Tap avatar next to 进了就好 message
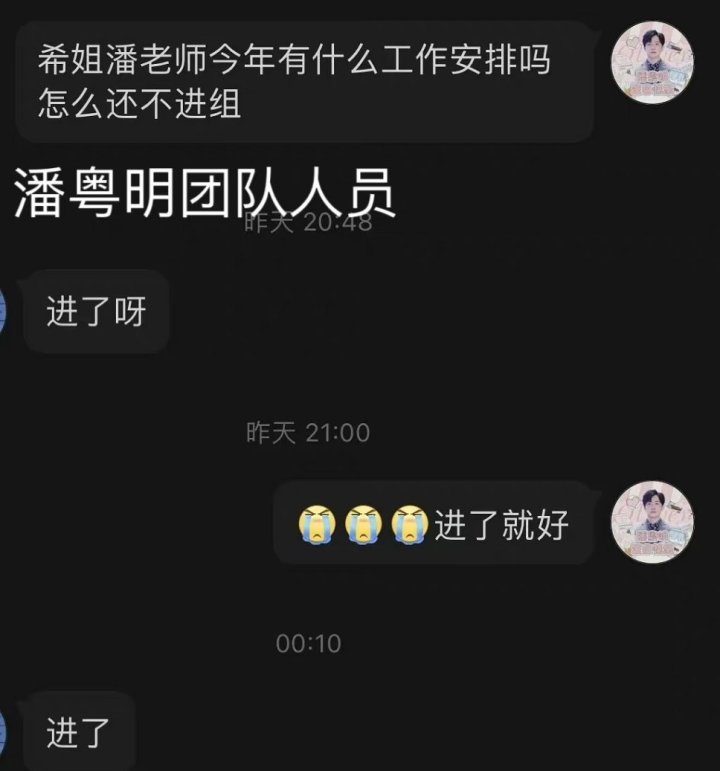The width and height of the screenshot is (720, 771). tap(652, 520)
